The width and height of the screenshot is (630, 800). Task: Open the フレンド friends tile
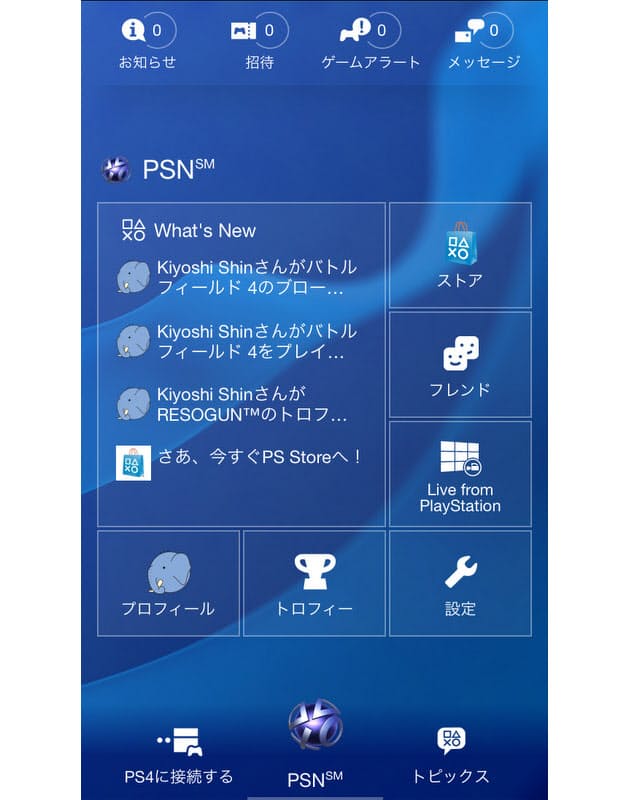[x=460, y=365]
